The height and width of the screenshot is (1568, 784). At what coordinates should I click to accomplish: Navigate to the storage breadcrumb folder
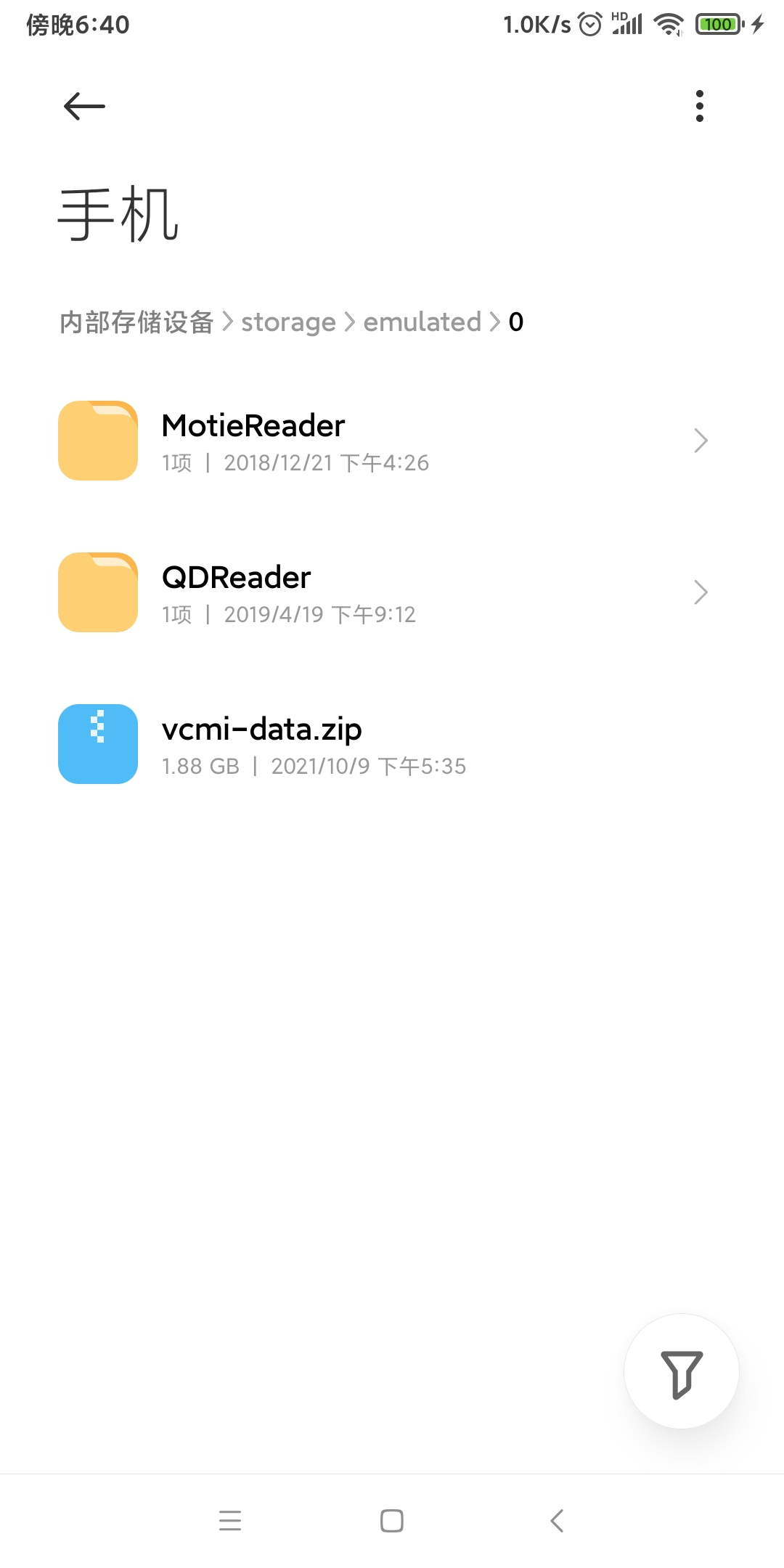(288, 322)
